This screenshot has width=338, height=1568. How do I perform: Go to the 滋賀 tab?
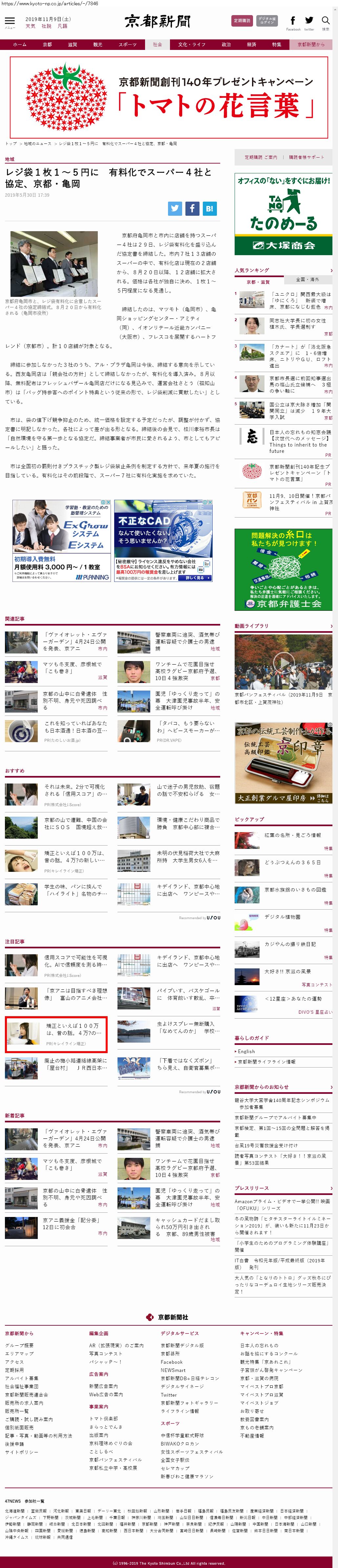[x=72, y=44]
